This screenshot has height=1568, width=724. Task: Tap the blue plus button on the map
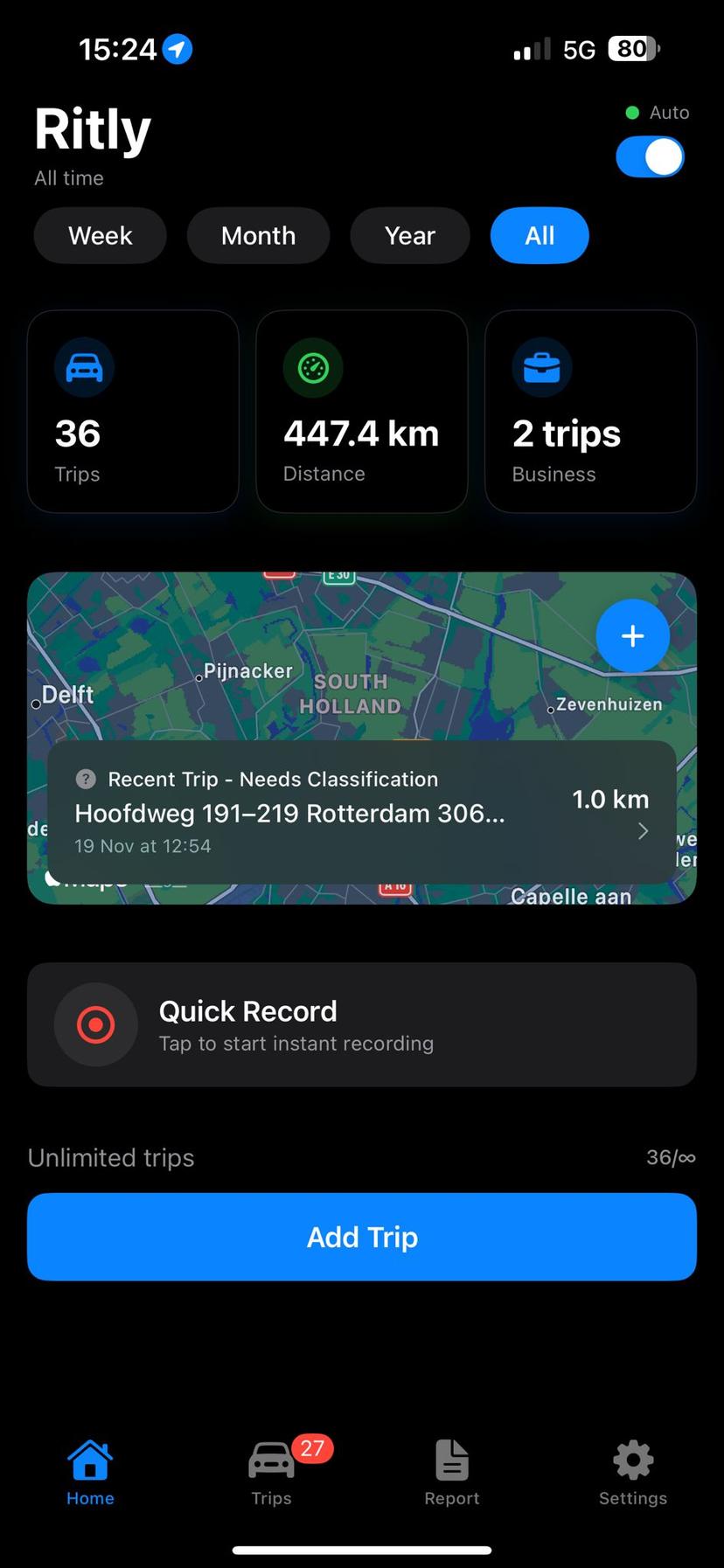pos(632,635)
